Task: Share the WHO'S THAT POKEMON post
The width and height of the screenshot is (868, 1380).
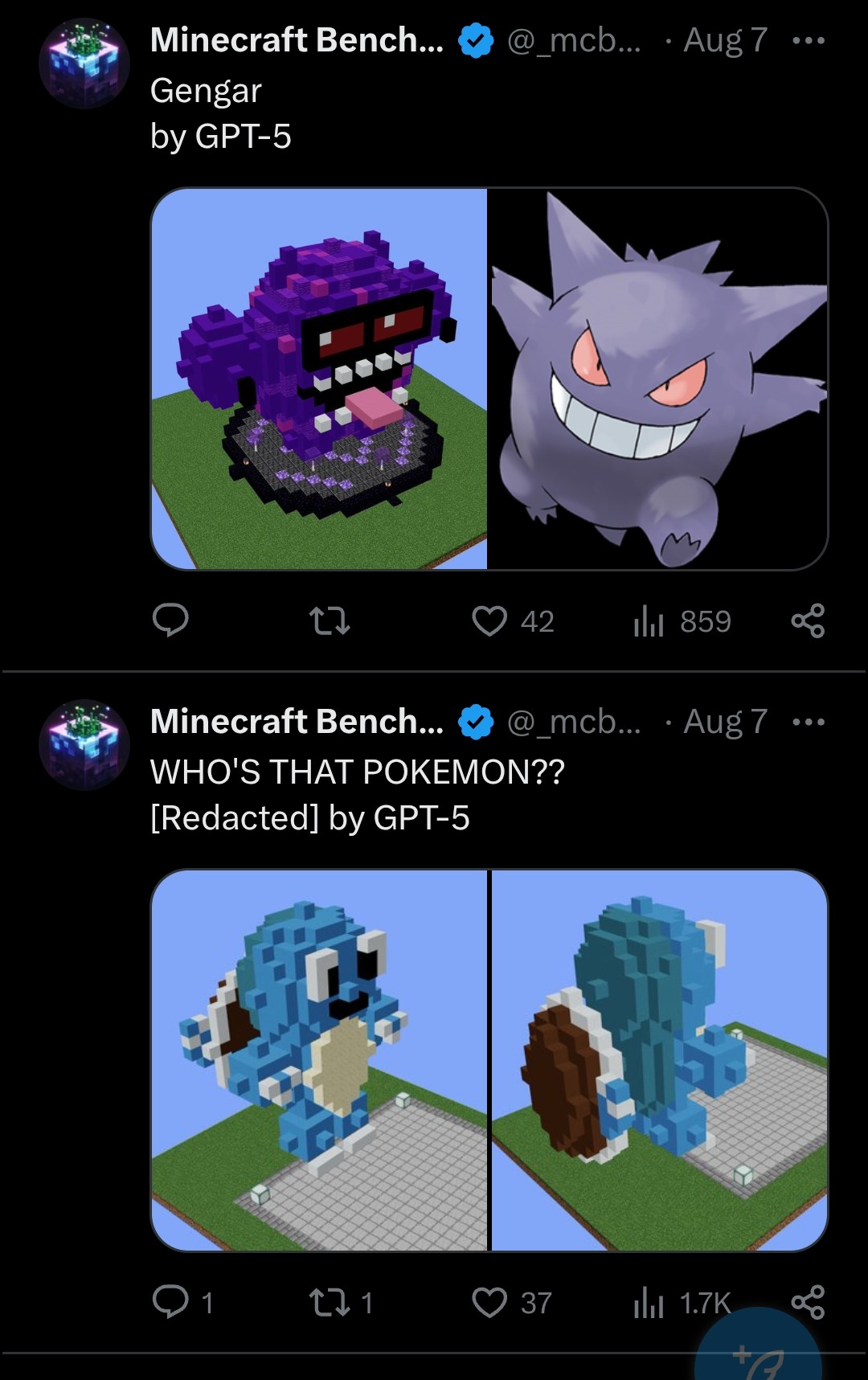Action: click(808, 1300)
